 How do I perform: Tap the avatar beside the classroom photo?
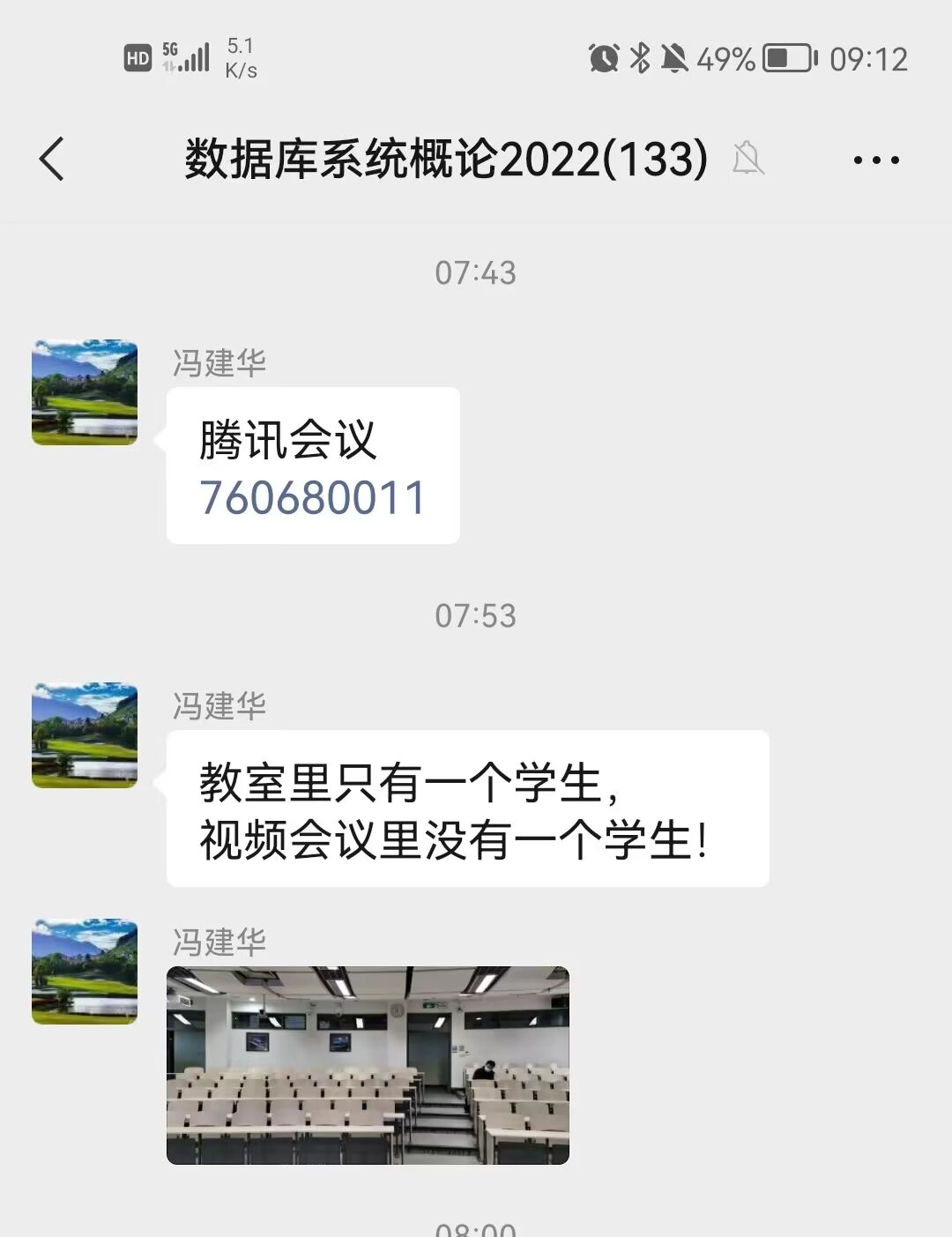(85, 972)
